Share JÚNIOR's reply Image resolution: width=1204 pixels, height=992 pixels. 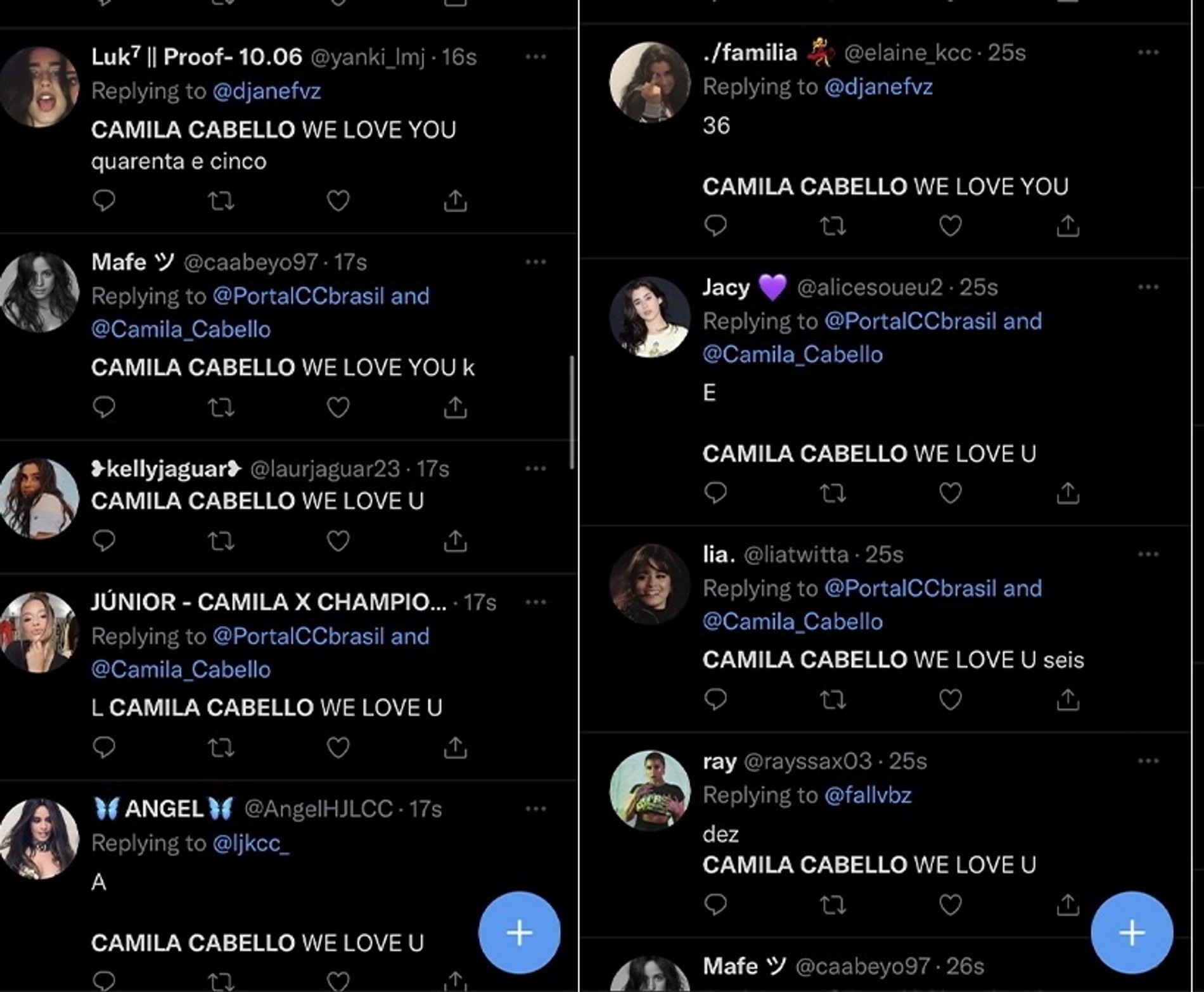455,747
